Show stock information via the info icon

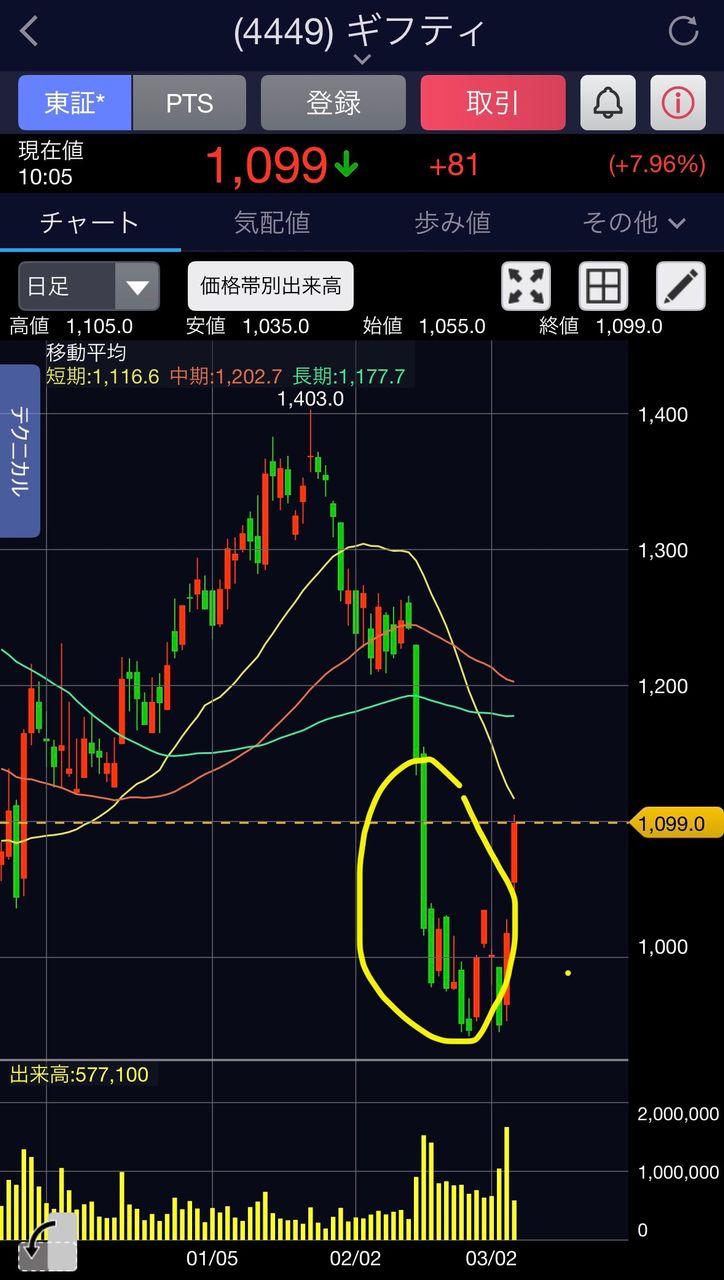click(x=678, y=103)
